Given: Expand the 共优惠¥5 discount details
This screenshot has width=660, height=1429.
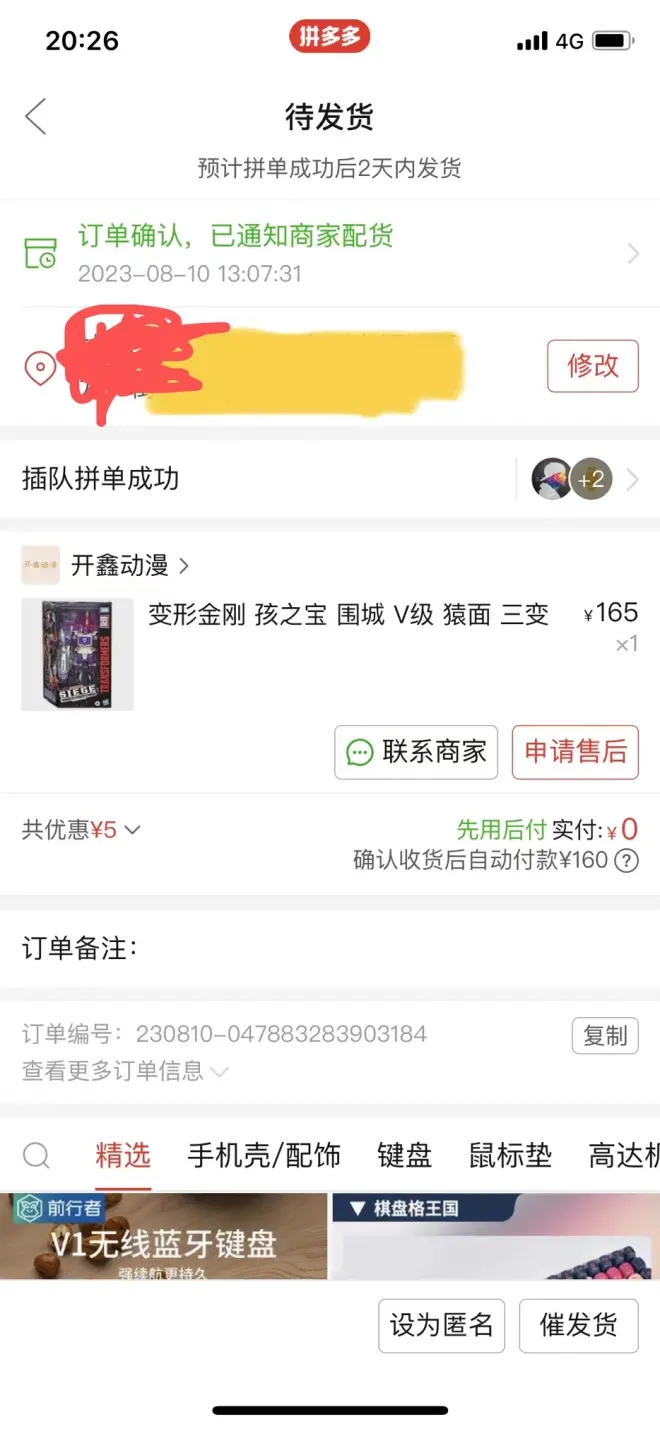Looking at the screenshot, I should (81, 829).
